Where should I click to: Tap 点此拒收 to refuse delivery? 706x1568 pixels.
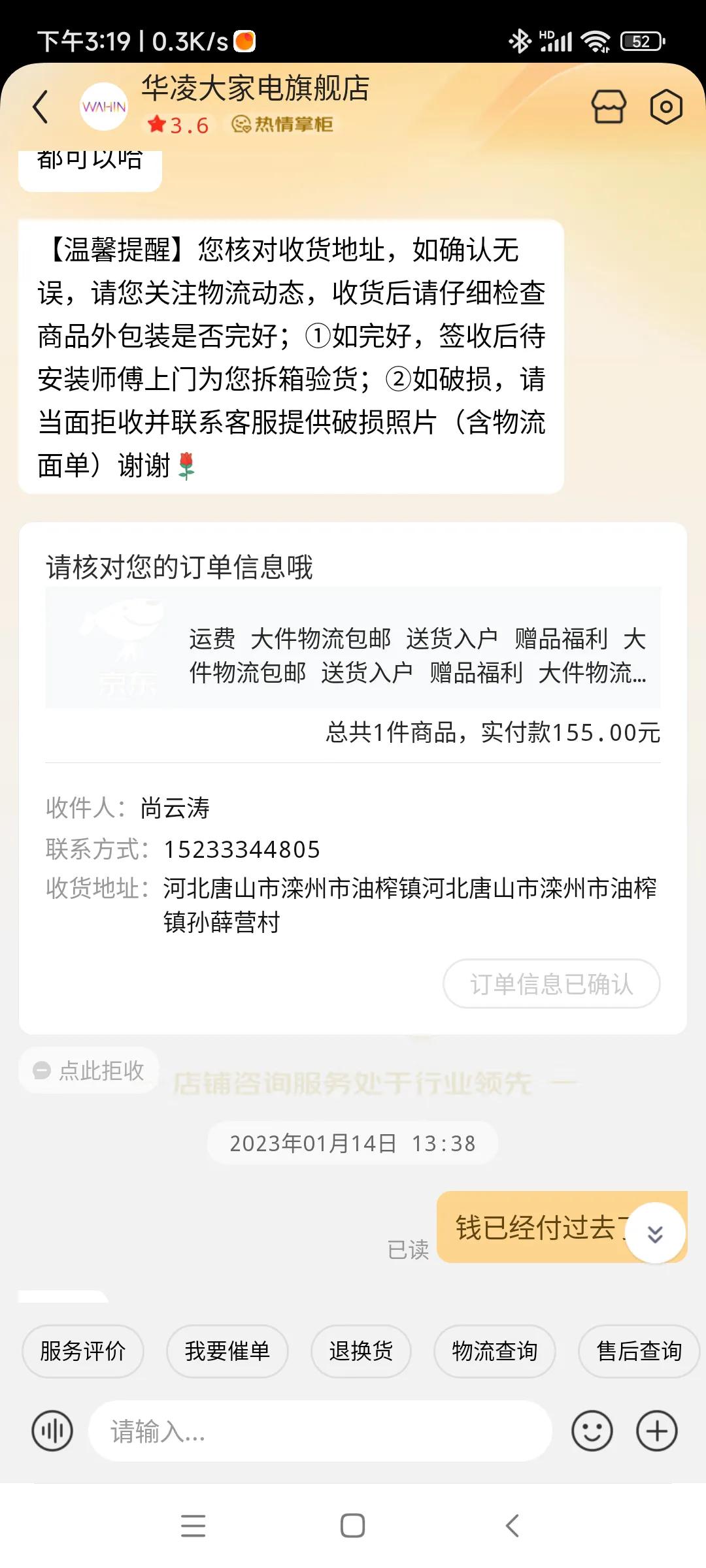(x=89, y=1070)
